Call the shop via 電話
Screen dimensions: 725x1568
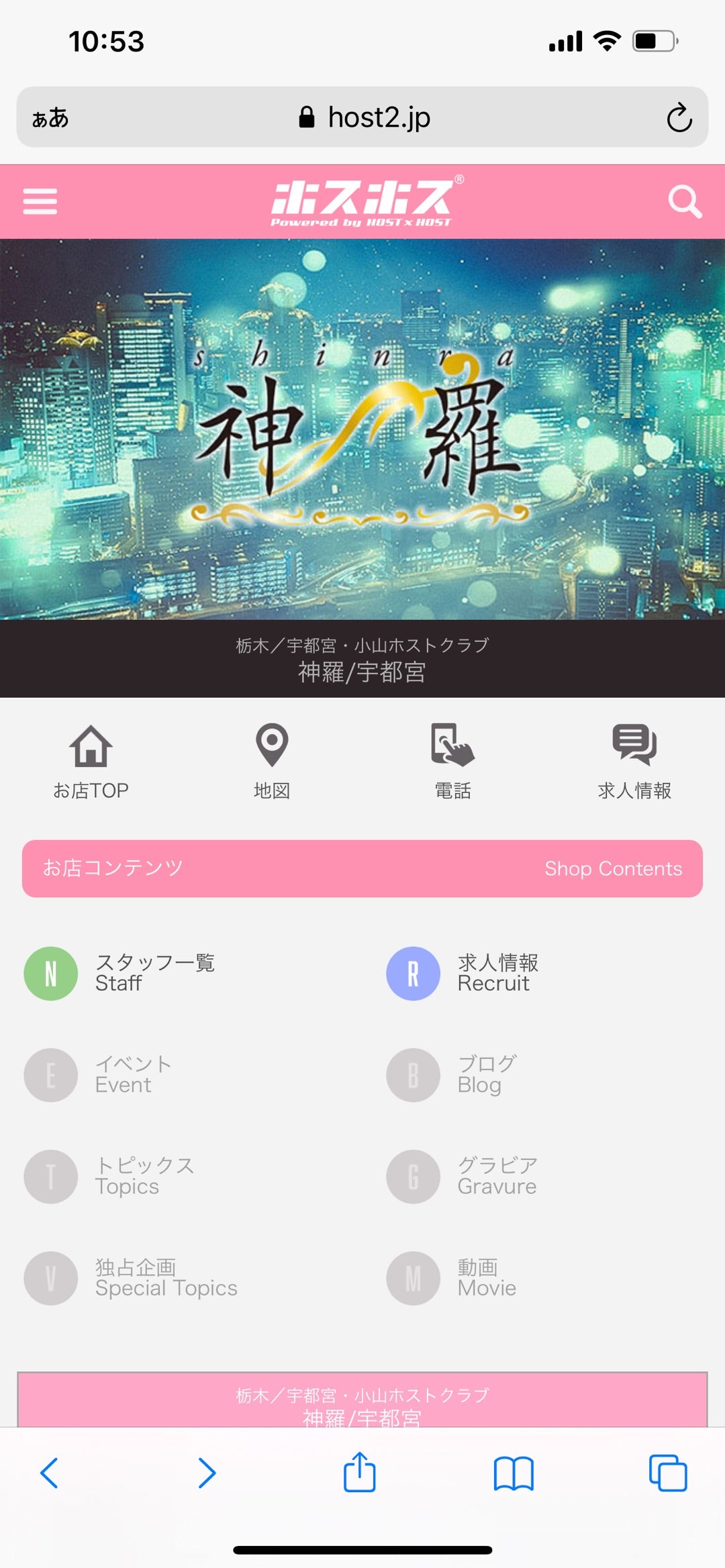pyautogui.click(x=453, y=762)
